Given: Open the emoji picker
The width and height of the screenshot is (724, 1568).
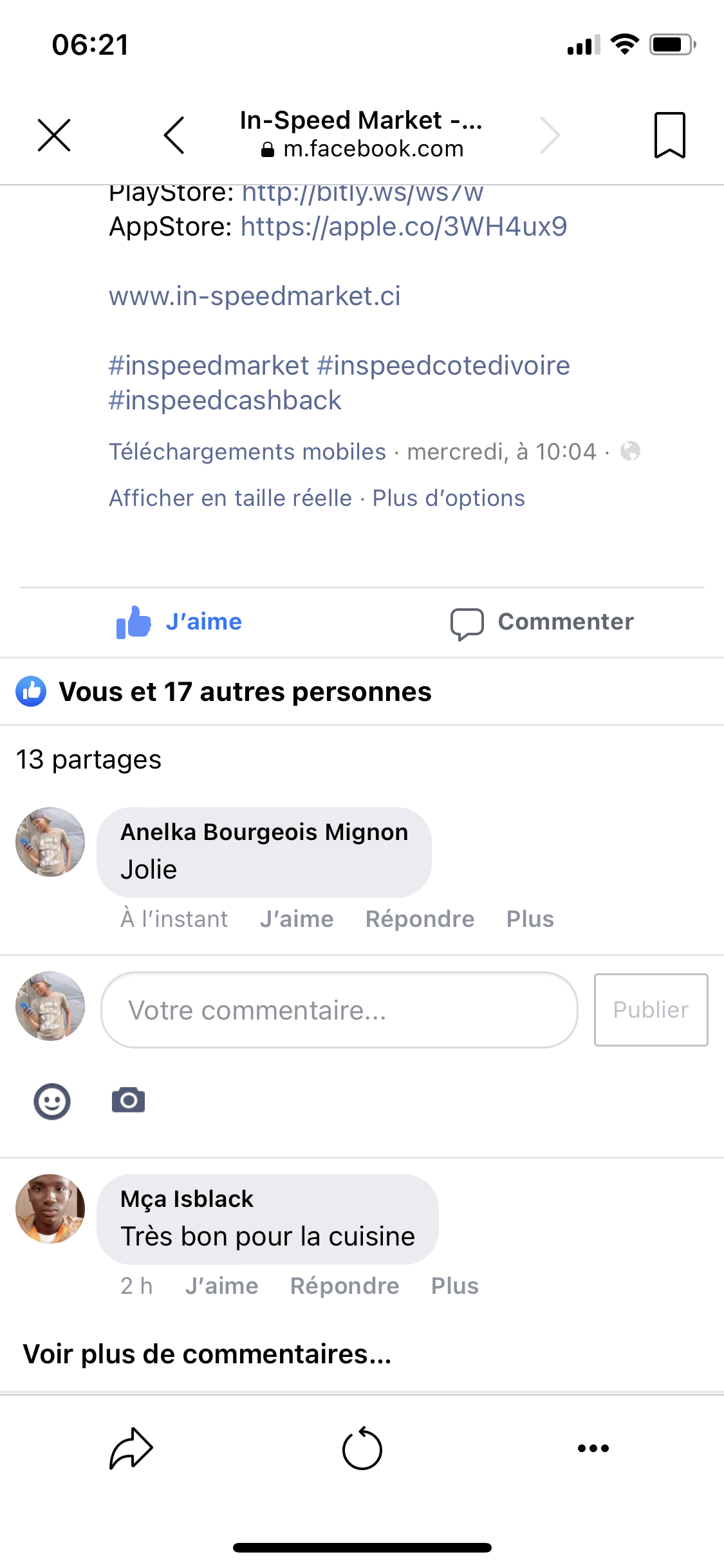Looking at the screenshot, I should 51,1101.
